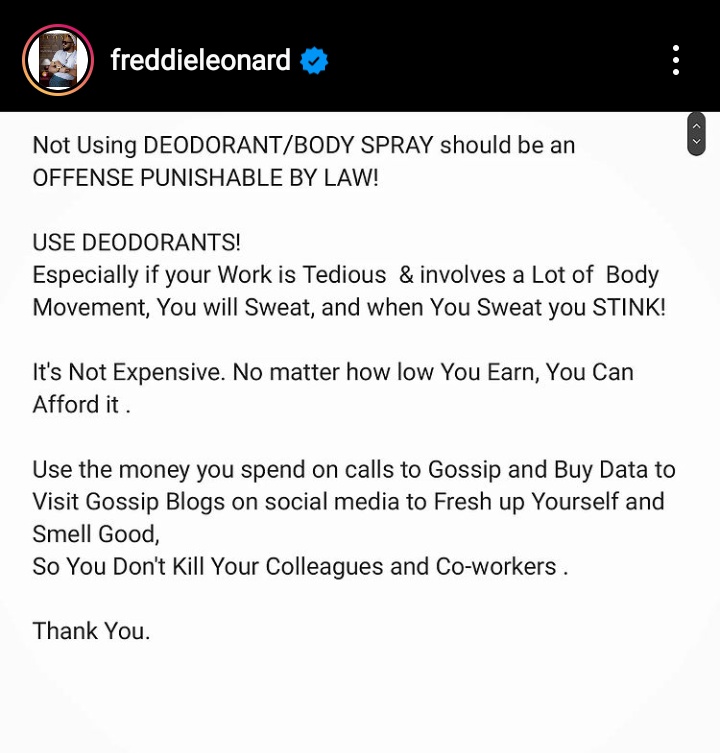Open the freddieleonard username profile link
Image resolution: width=720 pixels, height=753 pixels.
(x=200, y=61)
